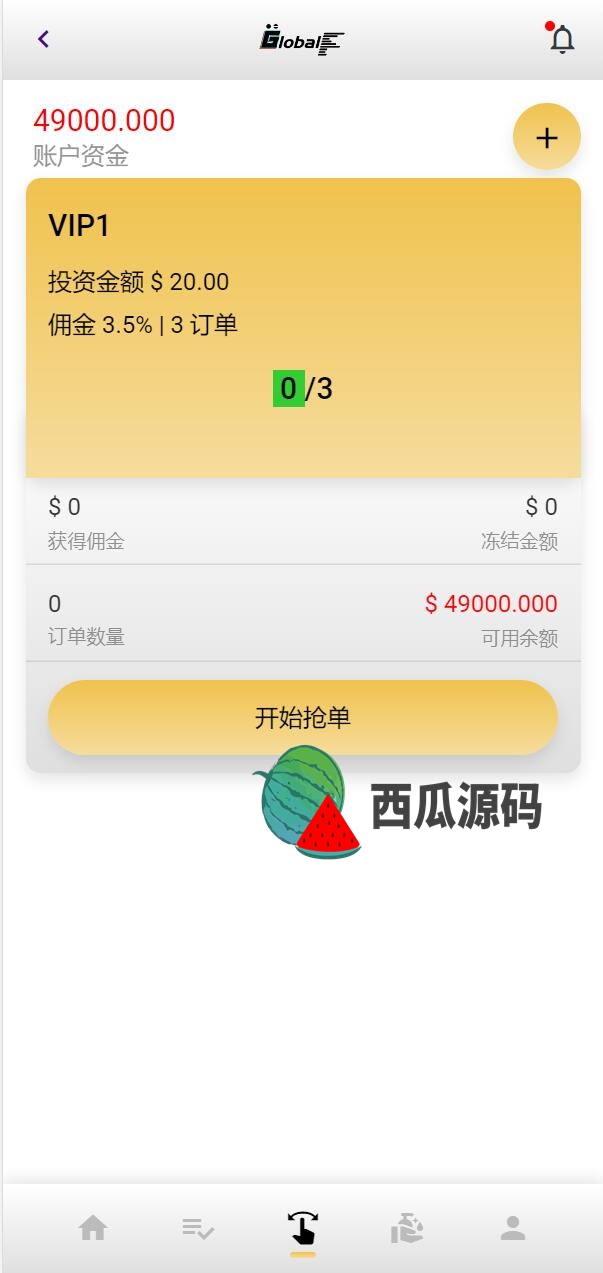This screenshot has width=603, height=1273.
Task: Go to the profile tab
Action: click(x=512, y=1228)
